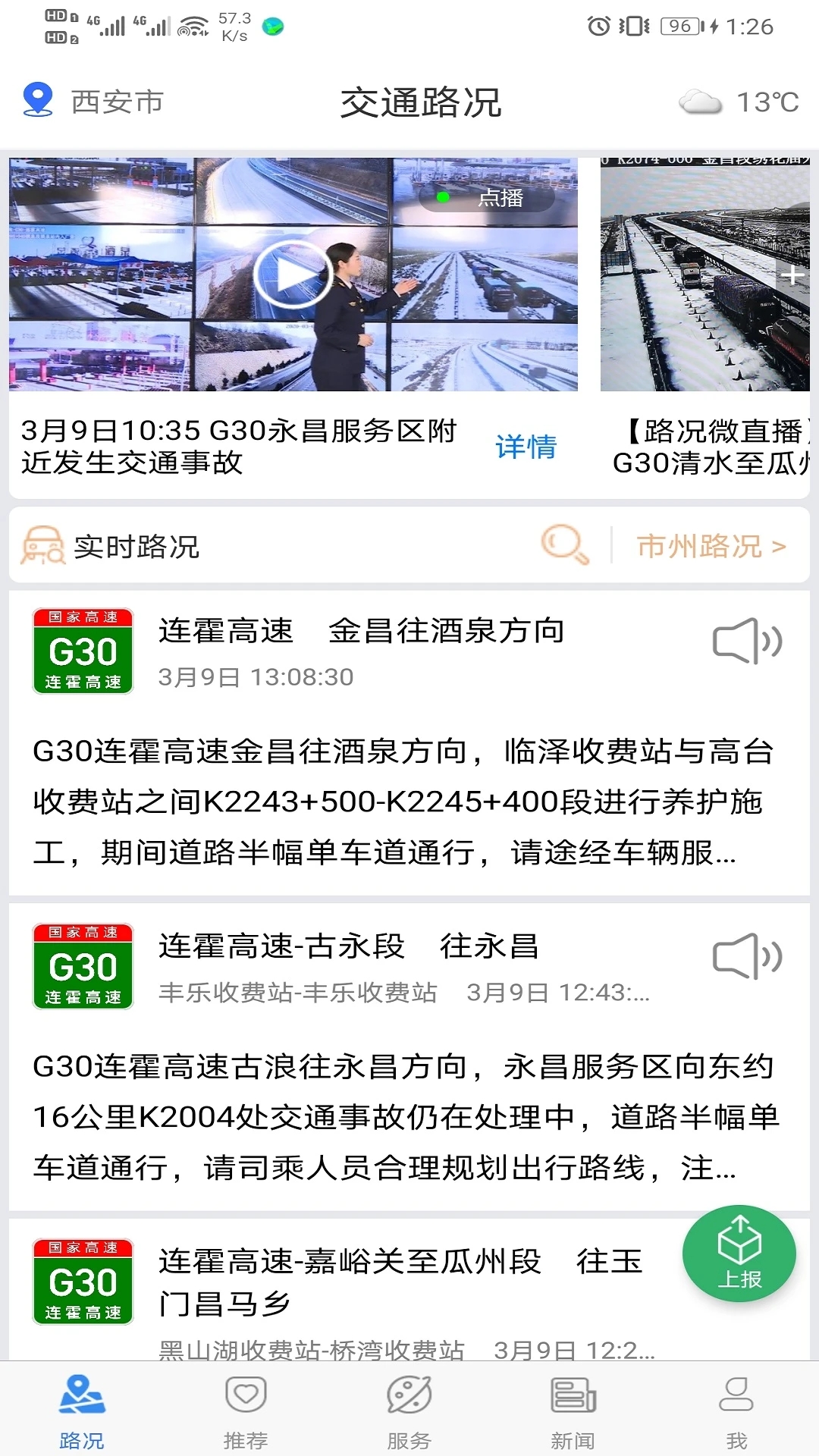Open the 我 profile tab
This screenshot has height=1456, width=819.
736,1410
